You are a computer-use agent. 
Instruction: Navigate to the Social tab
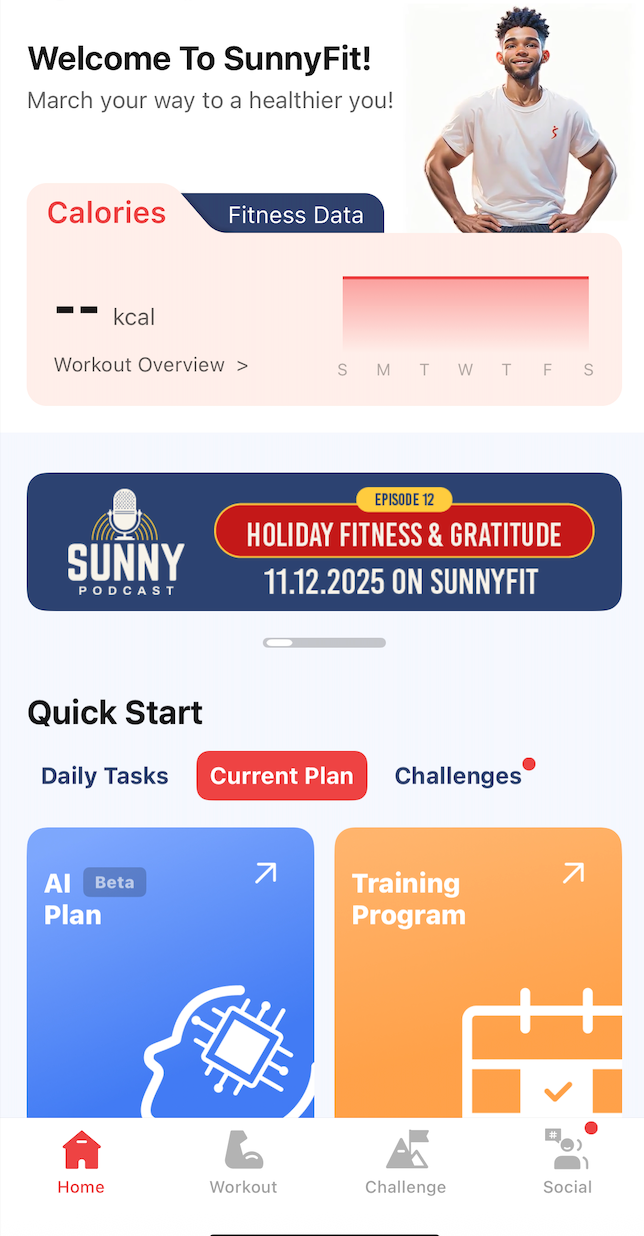coord(567,1163)
